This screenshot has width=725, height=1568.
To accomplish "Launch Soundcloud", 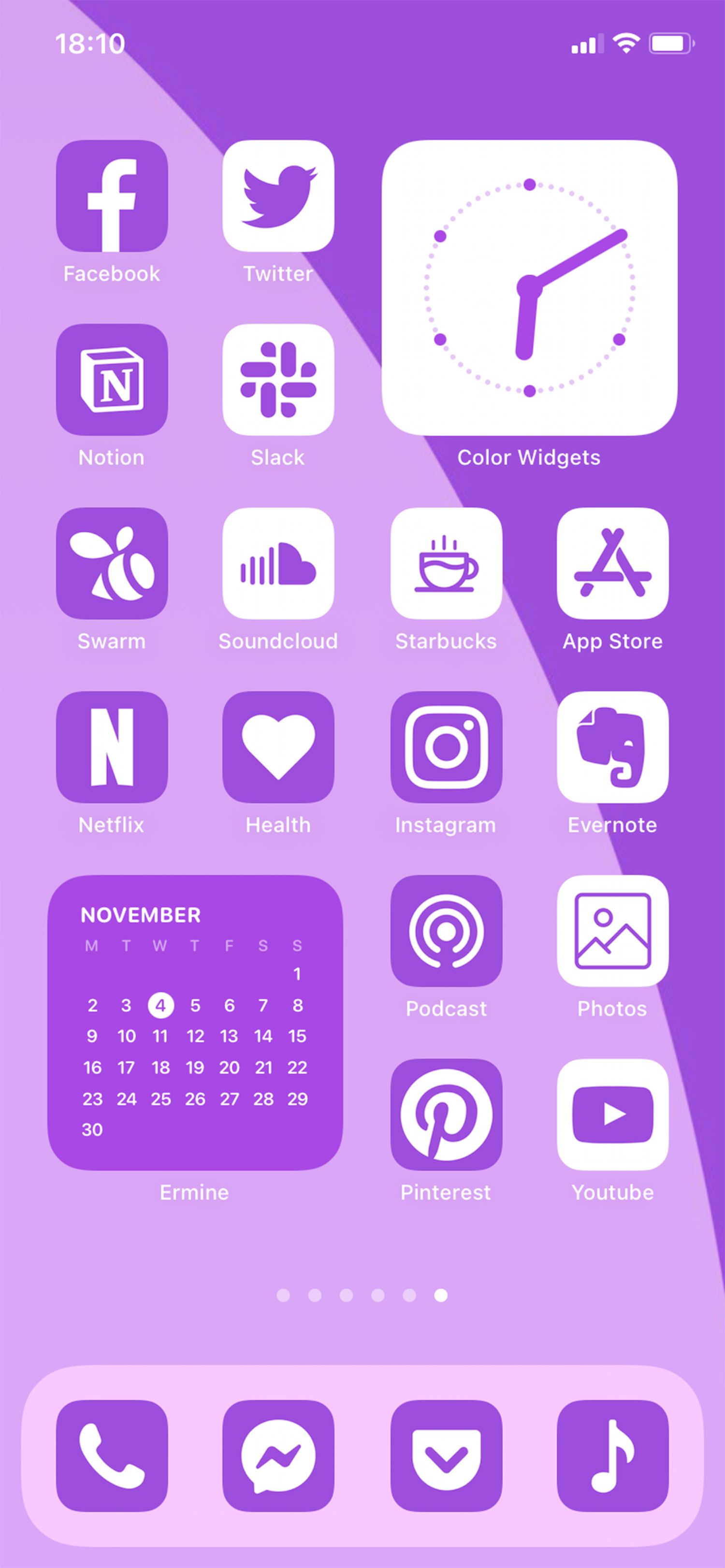I will click(278, 564).
